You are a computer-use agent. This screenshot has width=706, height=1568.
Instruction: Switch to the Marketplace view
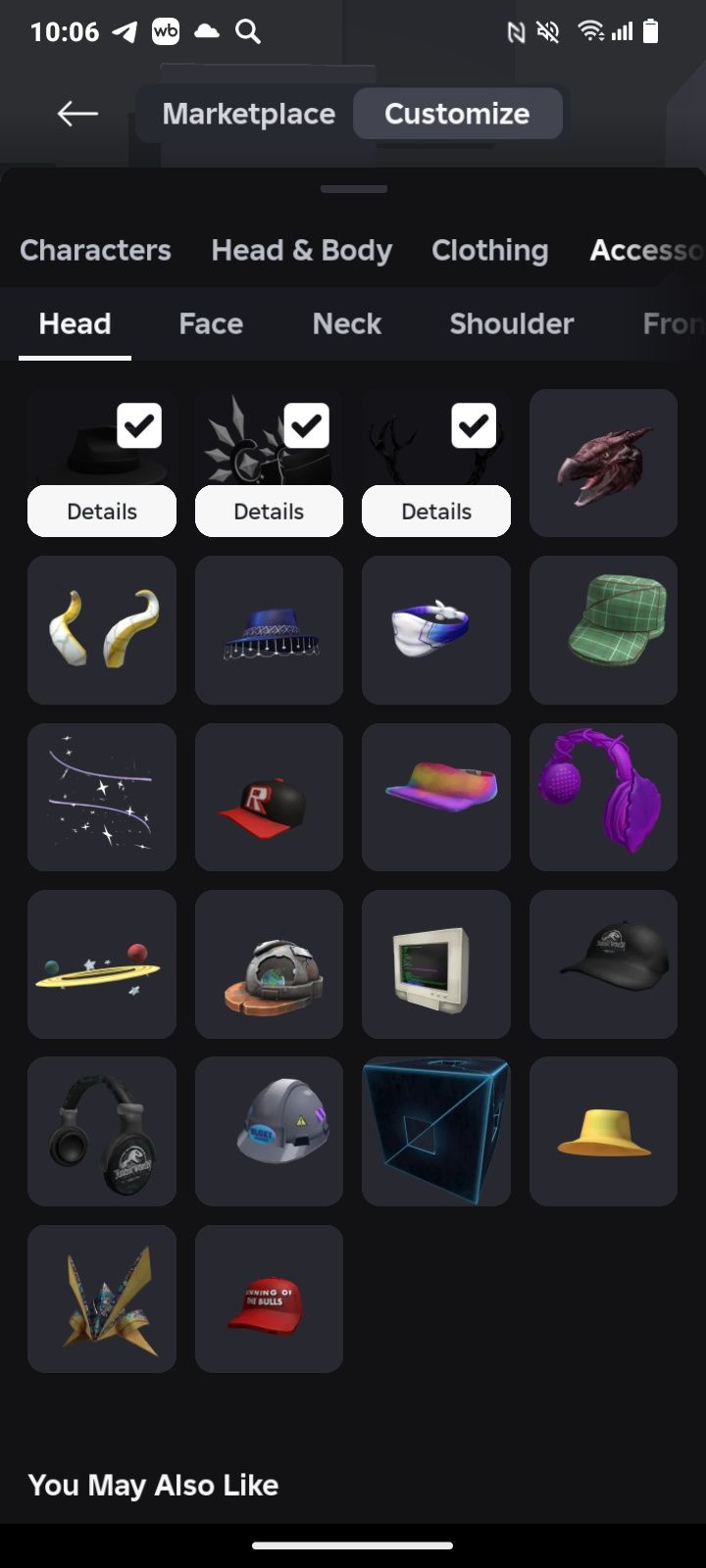pyautogui.click(x=248, y=114)
